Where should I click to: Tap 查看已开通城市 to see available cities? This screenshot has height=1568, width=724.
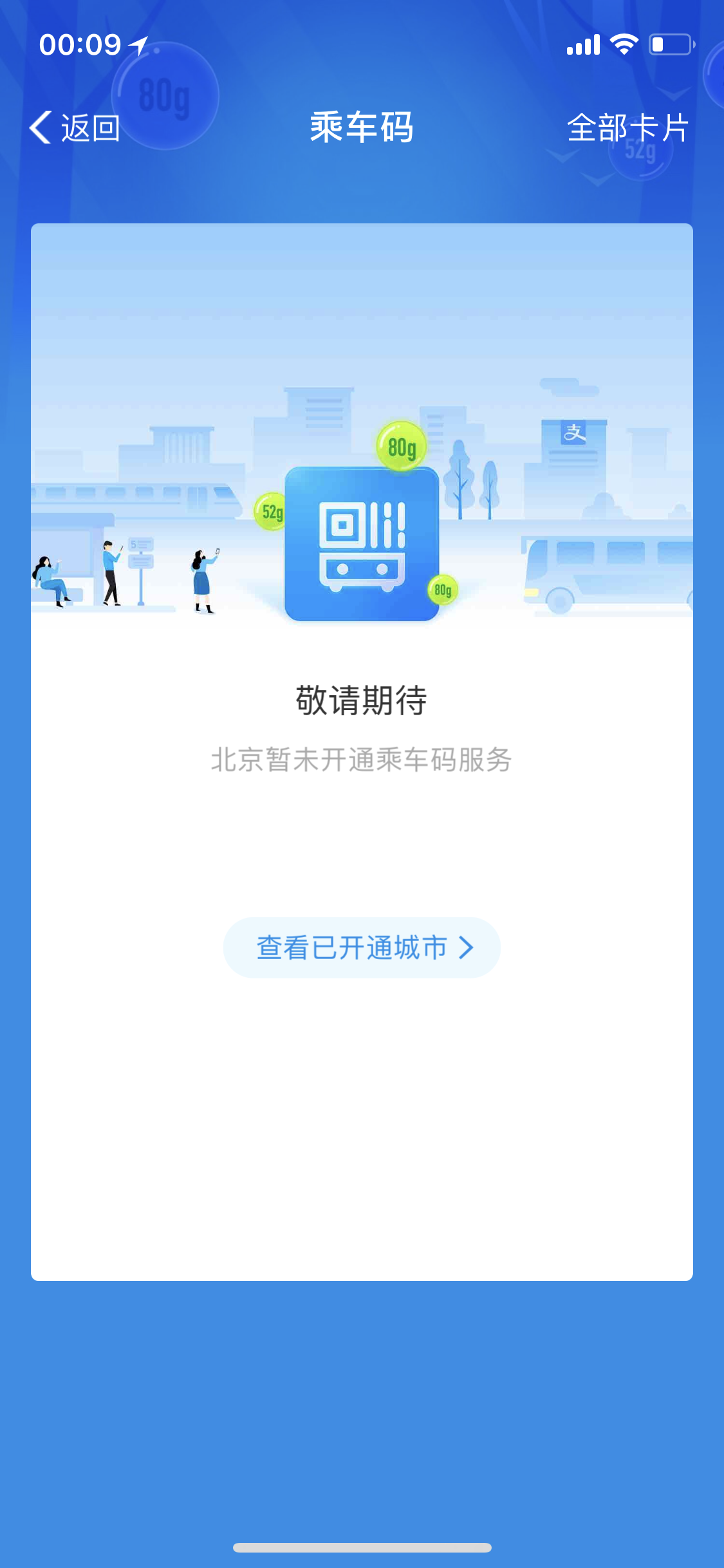click(x=362, y=947)
